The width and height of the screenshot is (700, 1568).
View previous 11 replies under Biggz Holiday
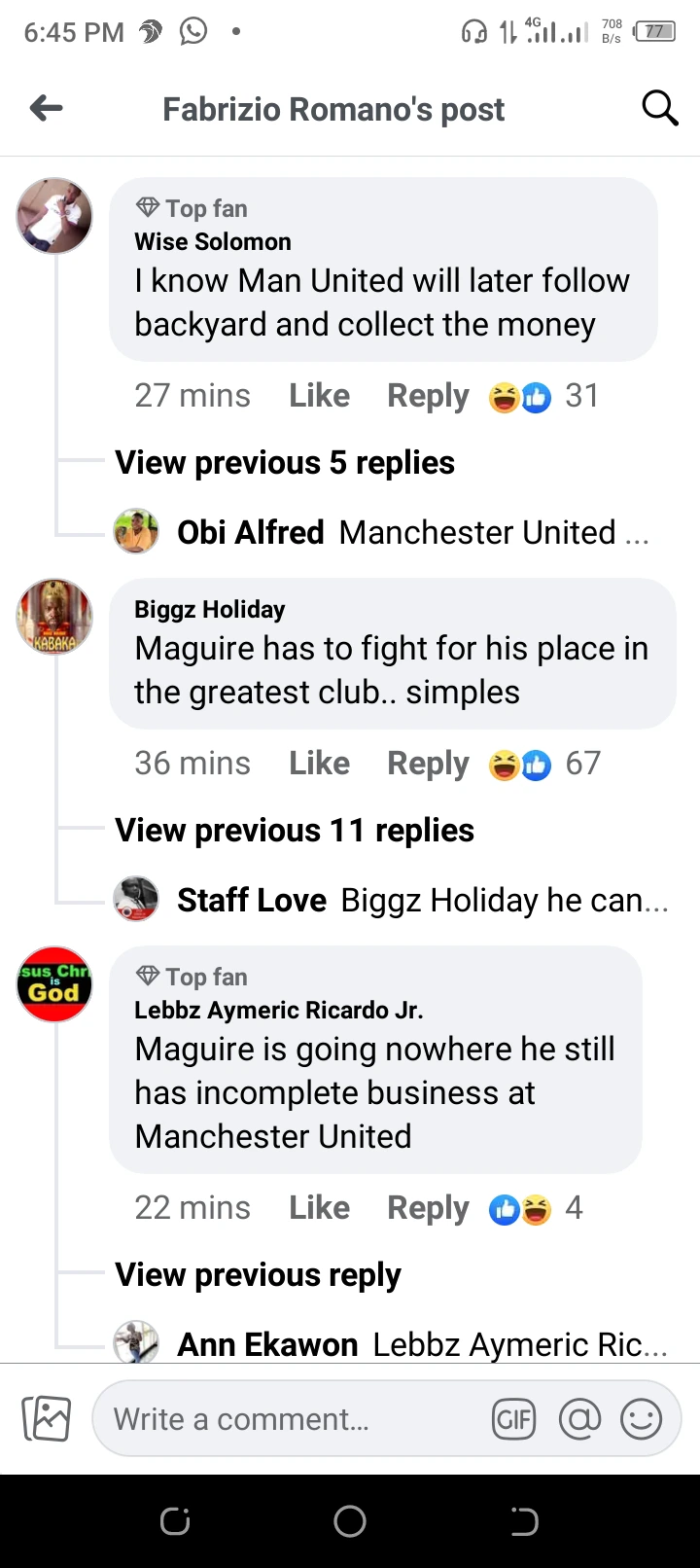[294, 831]
